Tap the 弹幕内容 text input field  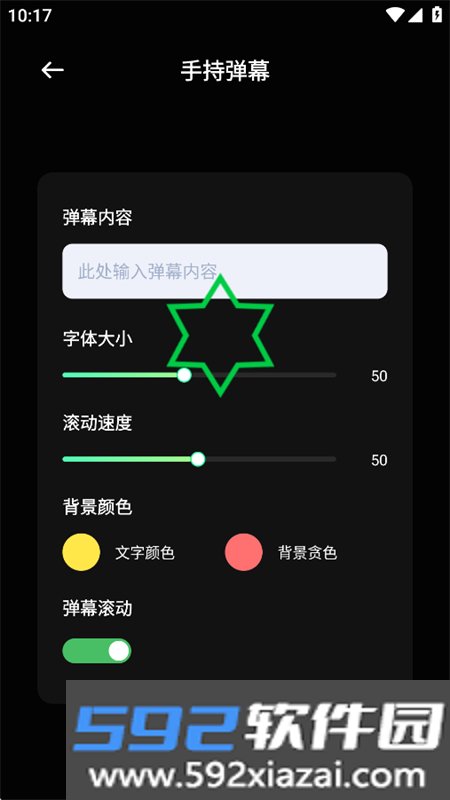click(x=224, y=271)
